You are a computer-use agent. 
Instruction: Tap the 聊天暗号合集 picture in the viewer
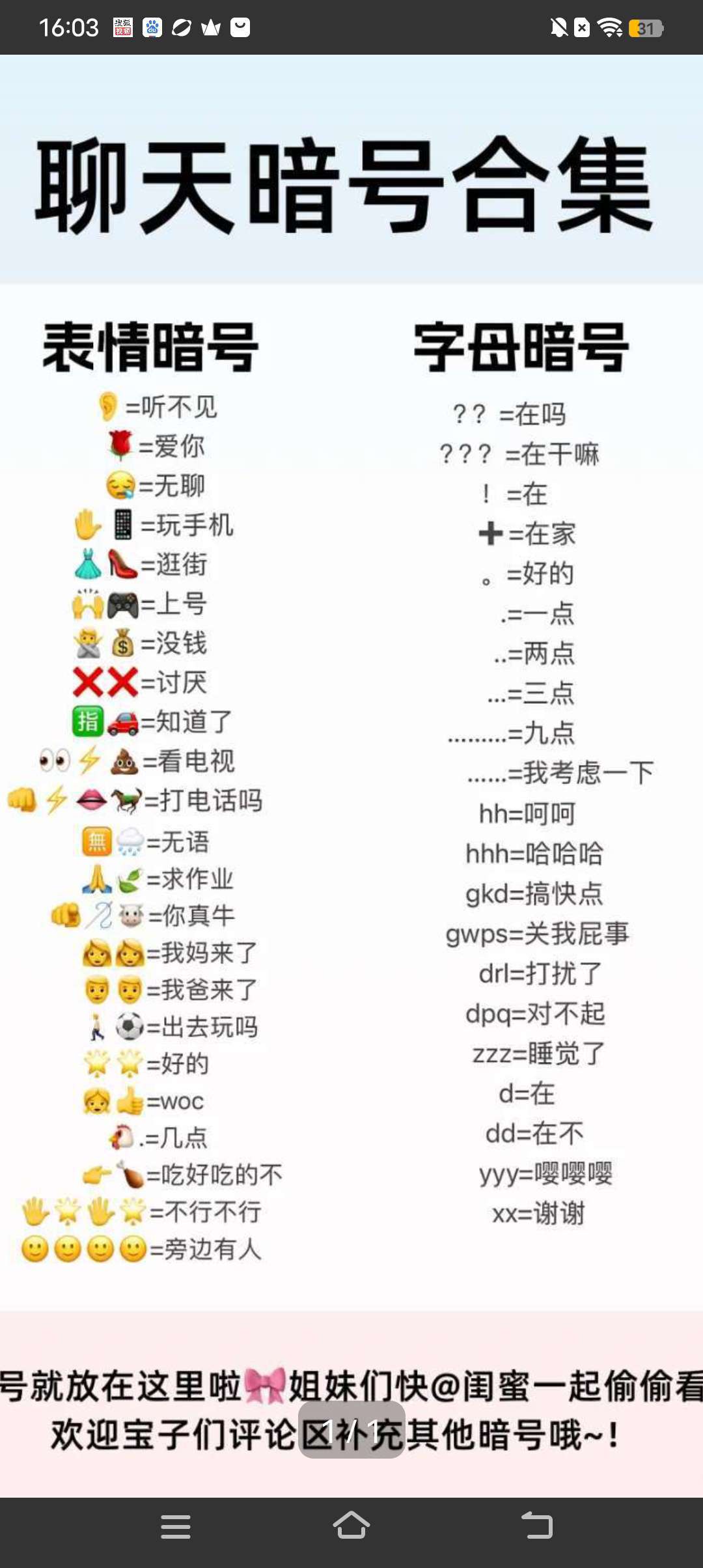pyautogui.click(x=351, y=775)
